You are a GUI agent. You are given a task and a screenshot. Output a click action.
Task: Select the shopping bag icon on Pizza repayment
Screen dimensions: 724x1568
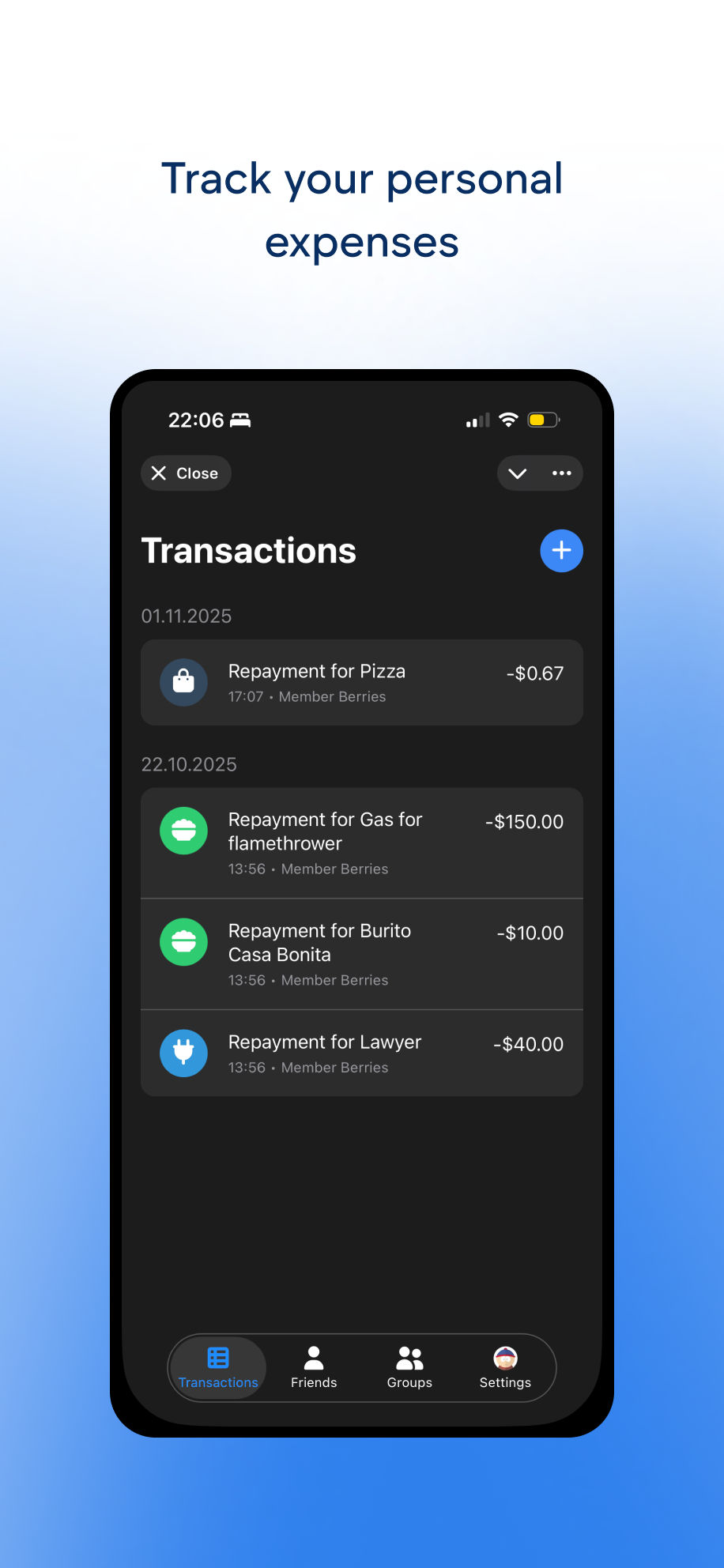[183, 682]
